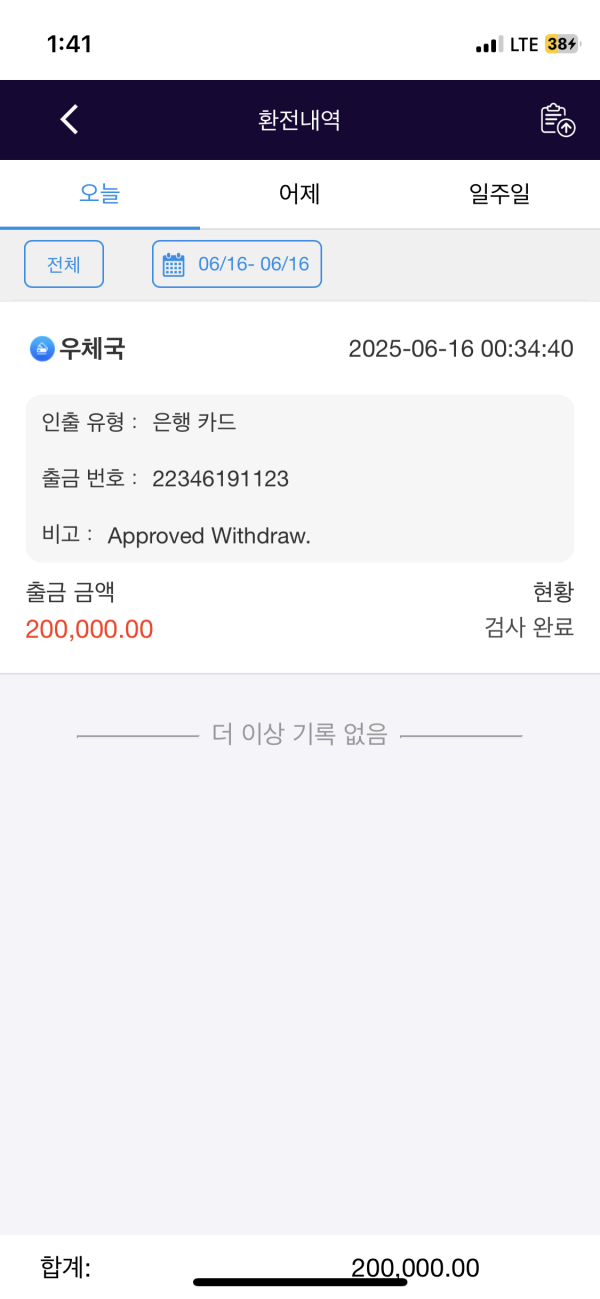Viewport: 600px width, 1299px height.
Task: Go back from 환전내역 screen
Action: point(69,120)
